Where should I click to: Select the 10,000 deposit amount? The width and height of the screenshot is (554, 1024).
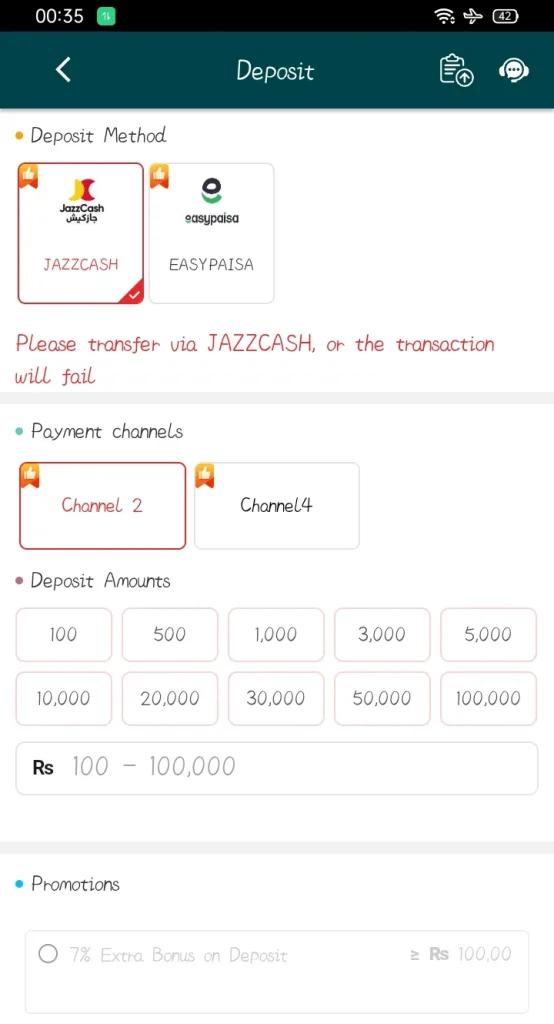(x=63, y=698)
